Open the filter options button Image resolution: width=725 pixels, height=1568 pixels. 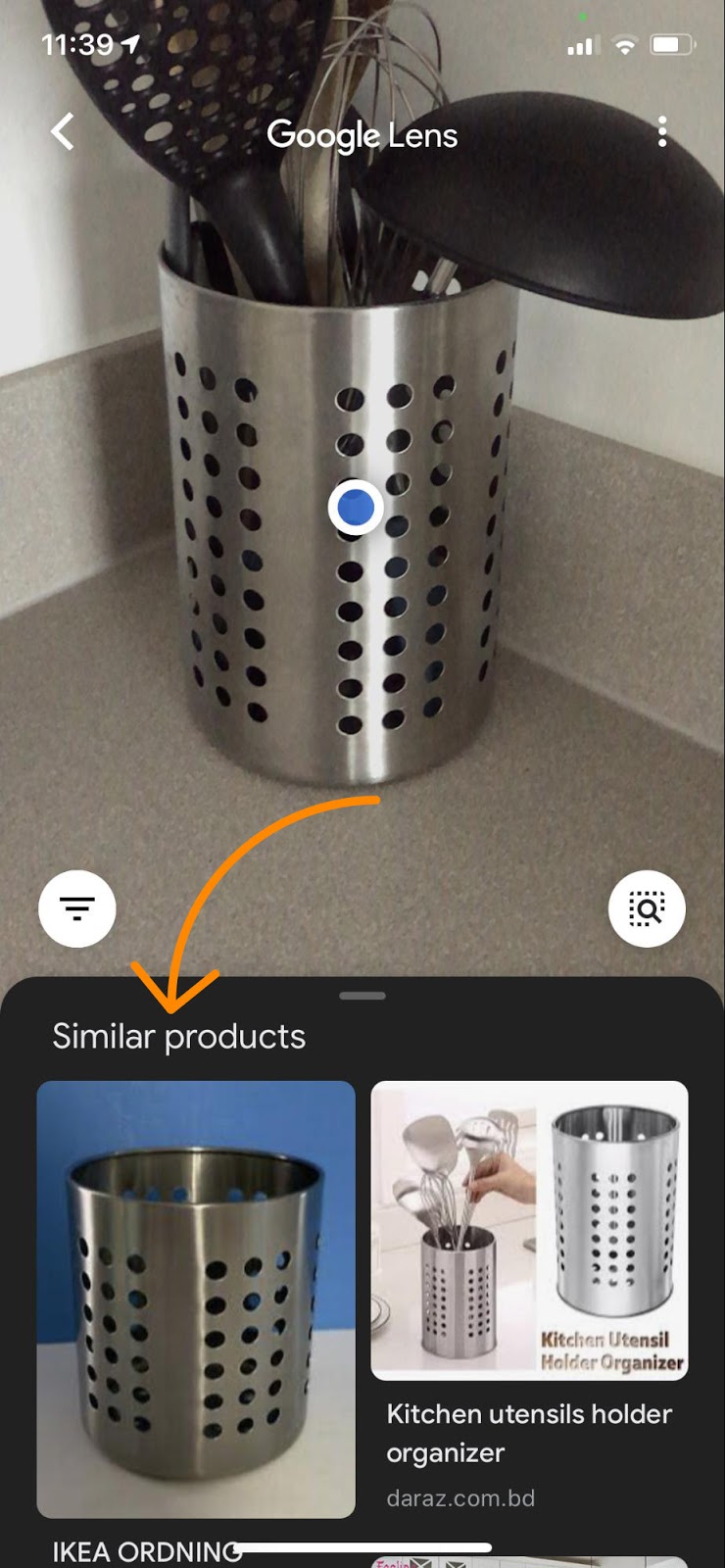[77, 908]
